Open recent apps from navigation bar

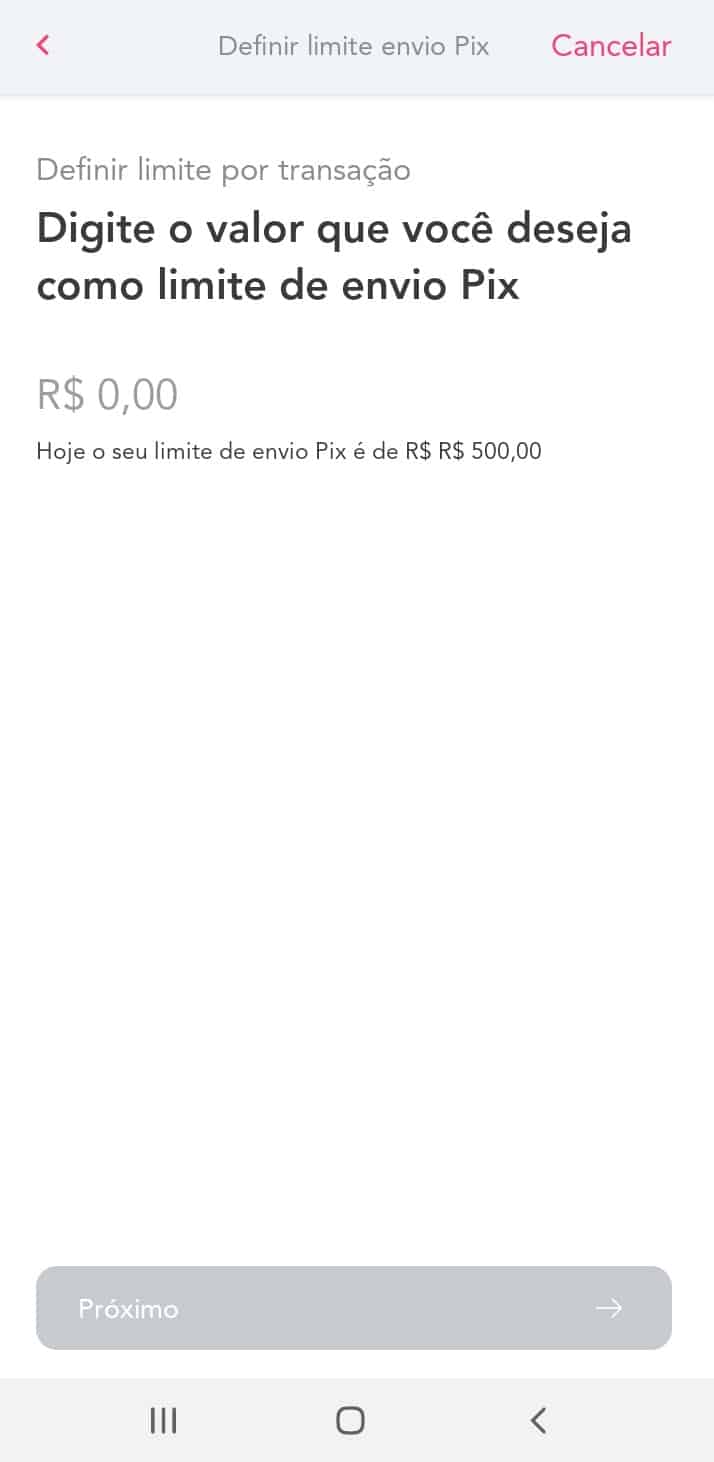163,1420
